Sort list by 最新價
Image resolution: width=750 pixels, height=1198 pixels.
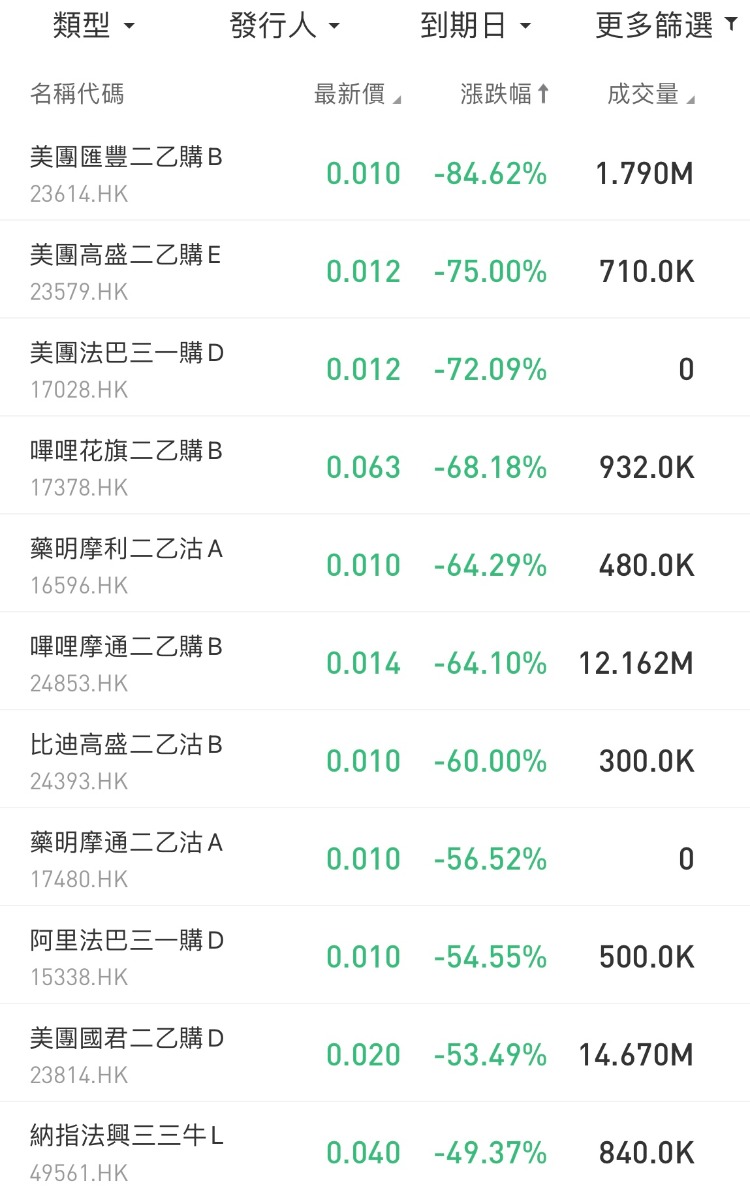tap(357, 95)
